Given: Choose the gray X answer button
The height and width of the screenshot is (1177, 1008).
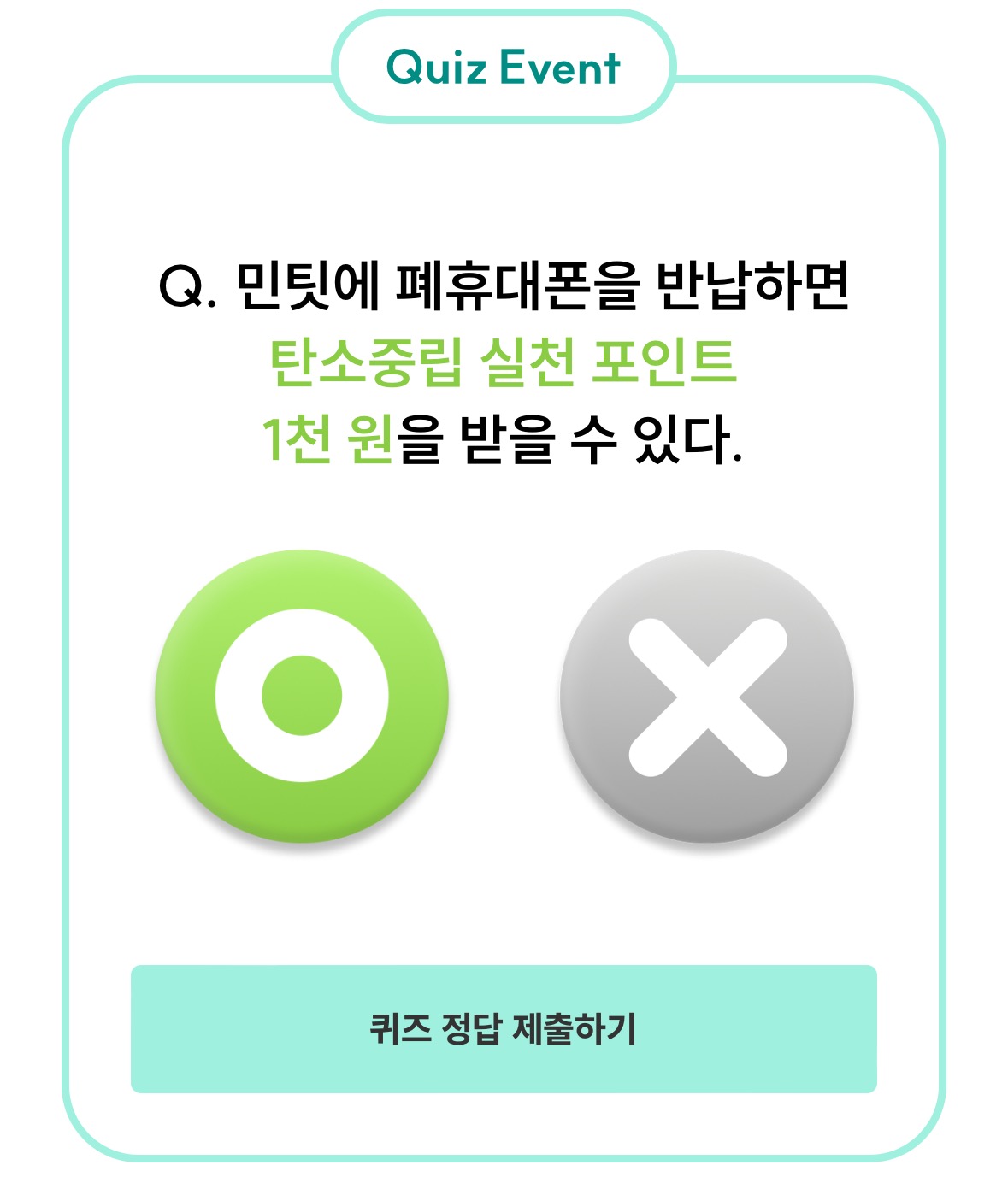Looking at the screenshot, I should click(x=707, y=696).
